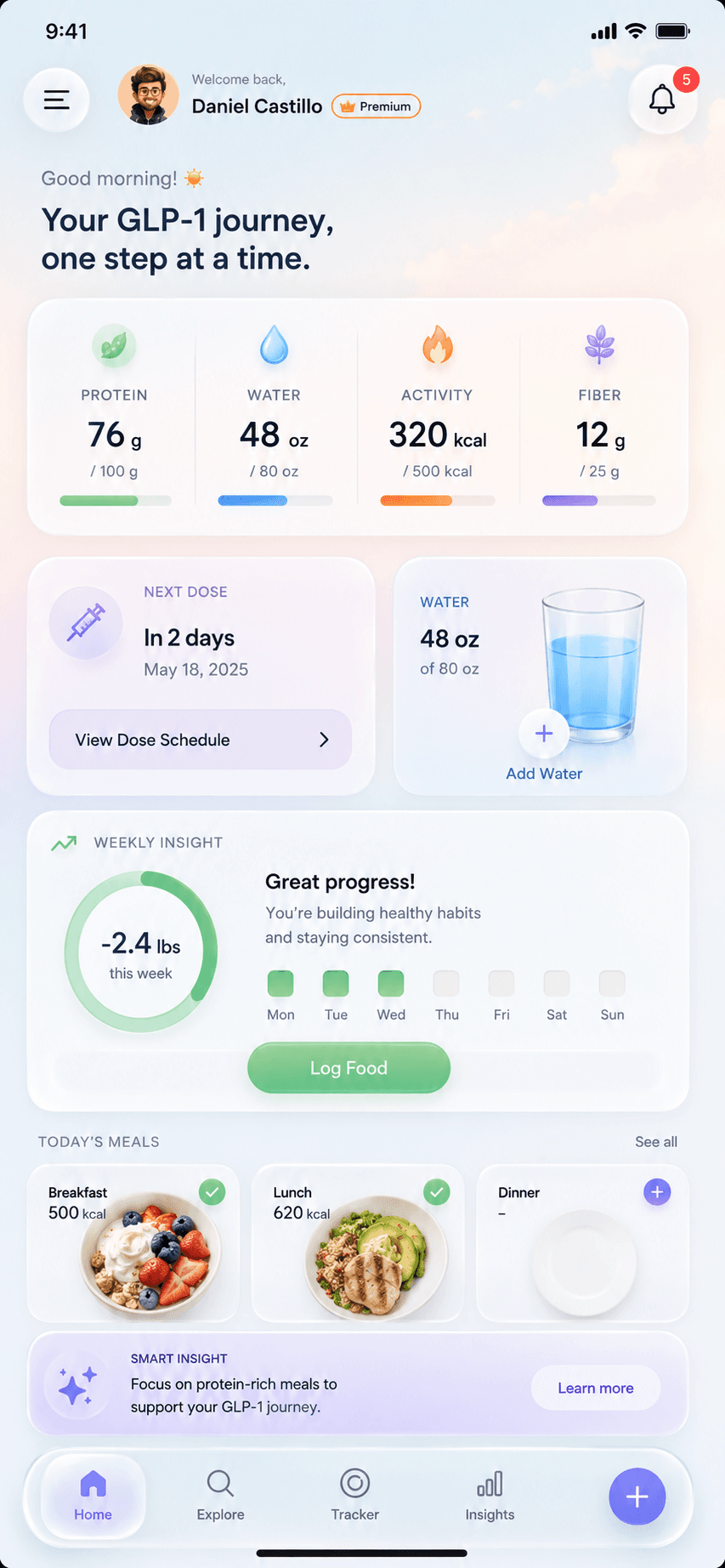
Task: Tap Learn more on Smart Insight
Action: click(596, 1388)
